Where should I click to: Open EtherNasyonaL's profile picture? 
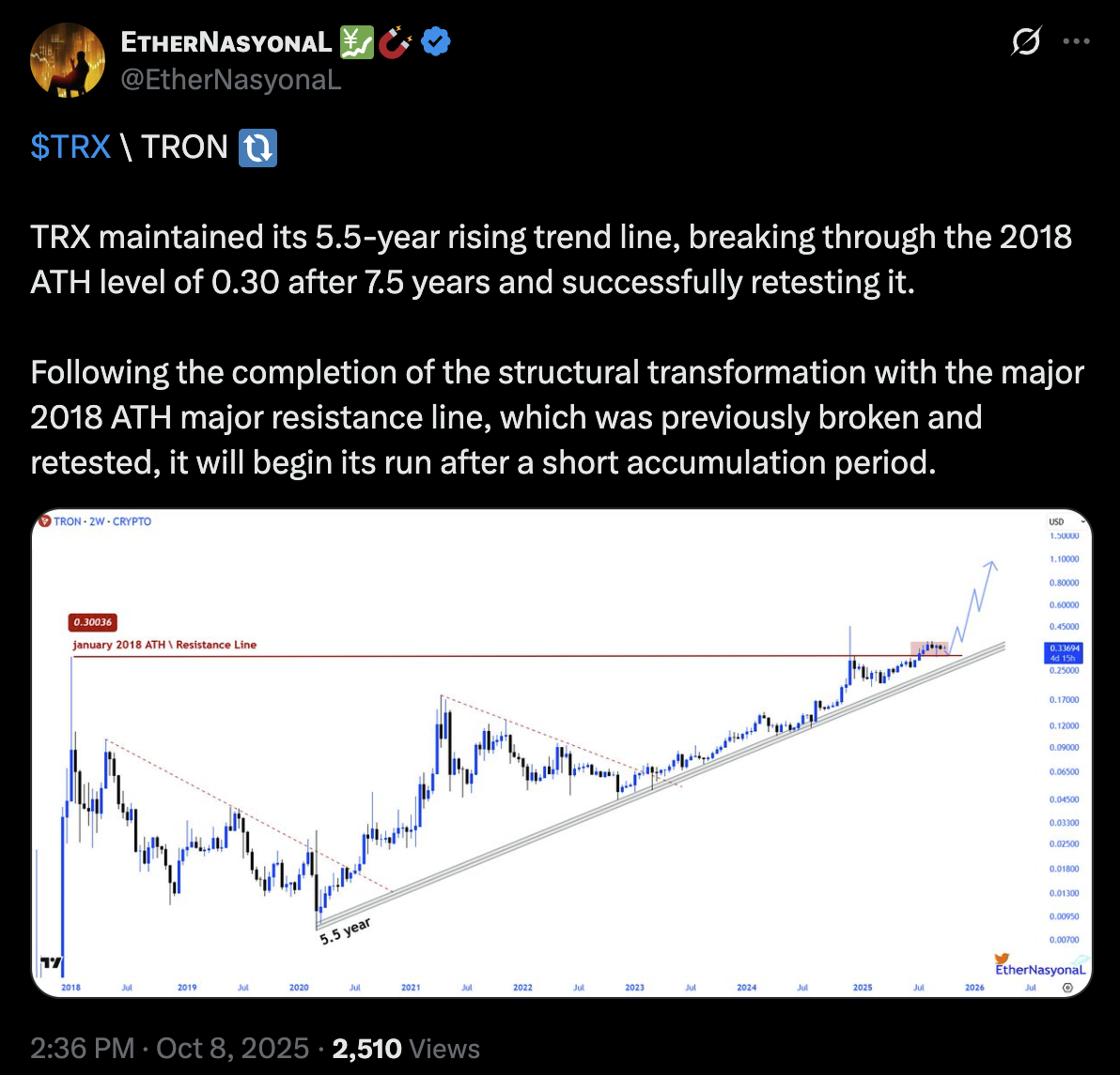point(68,60)
